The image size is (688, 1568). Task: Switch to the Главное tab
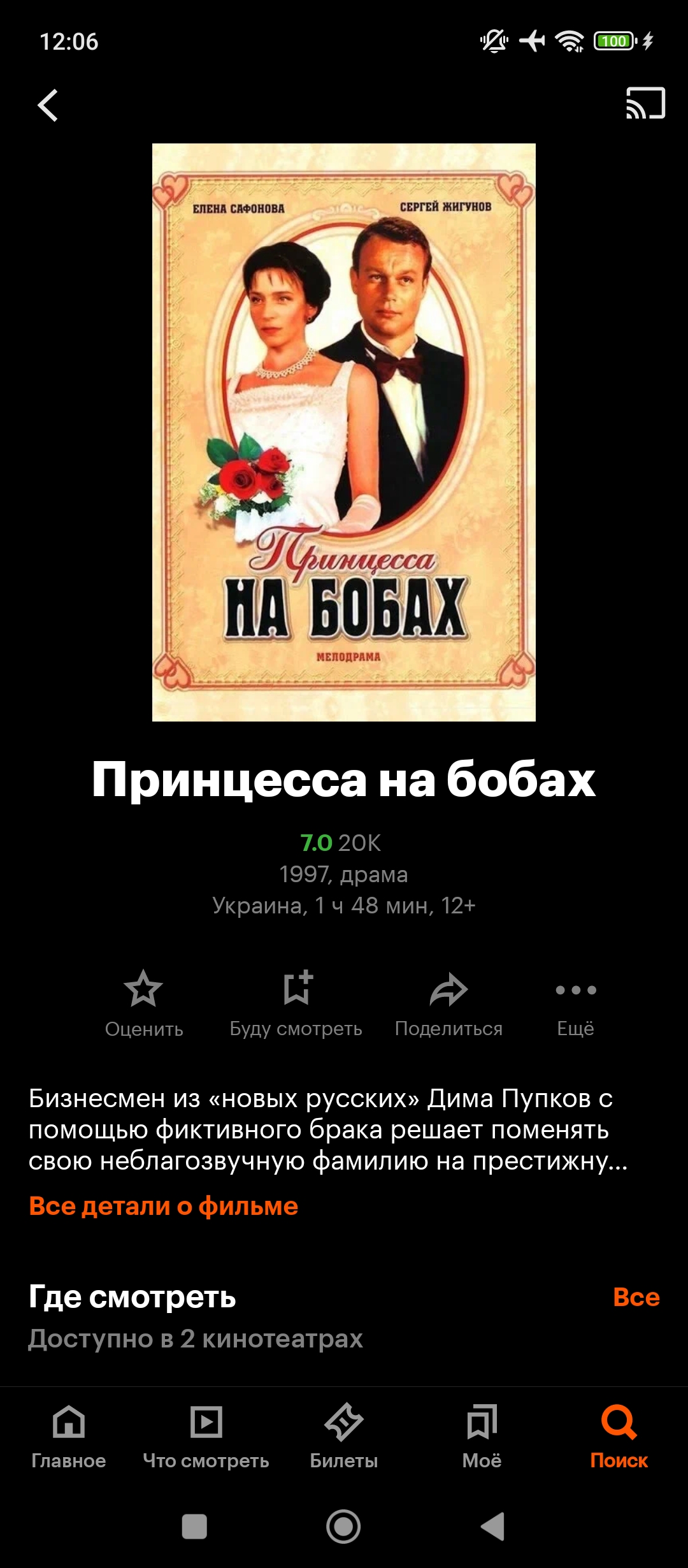(x=69, y=1434)
